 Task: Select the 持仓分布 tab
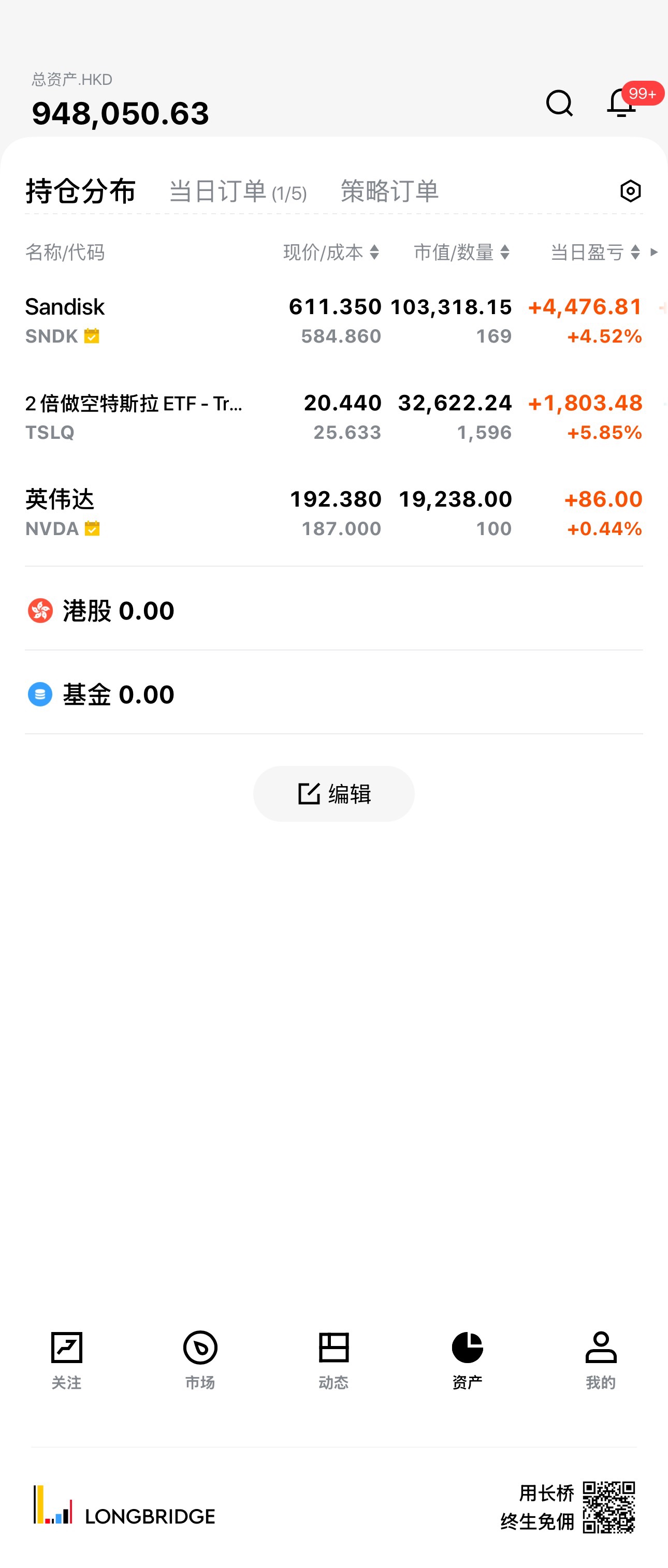(x=80, y=191)
